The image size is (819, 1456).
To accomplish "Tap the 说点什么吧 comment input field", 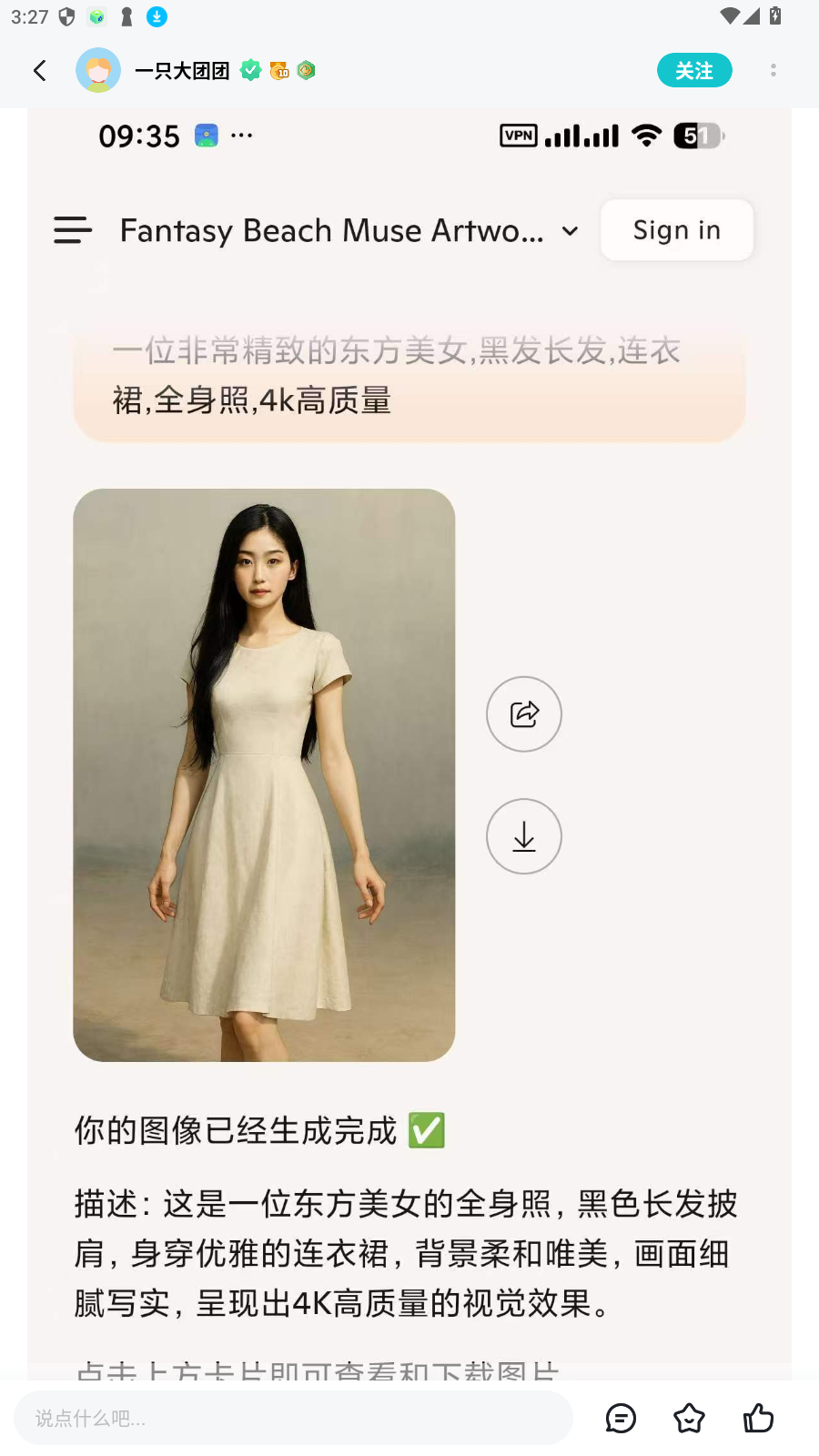I will coord(291,1418).
